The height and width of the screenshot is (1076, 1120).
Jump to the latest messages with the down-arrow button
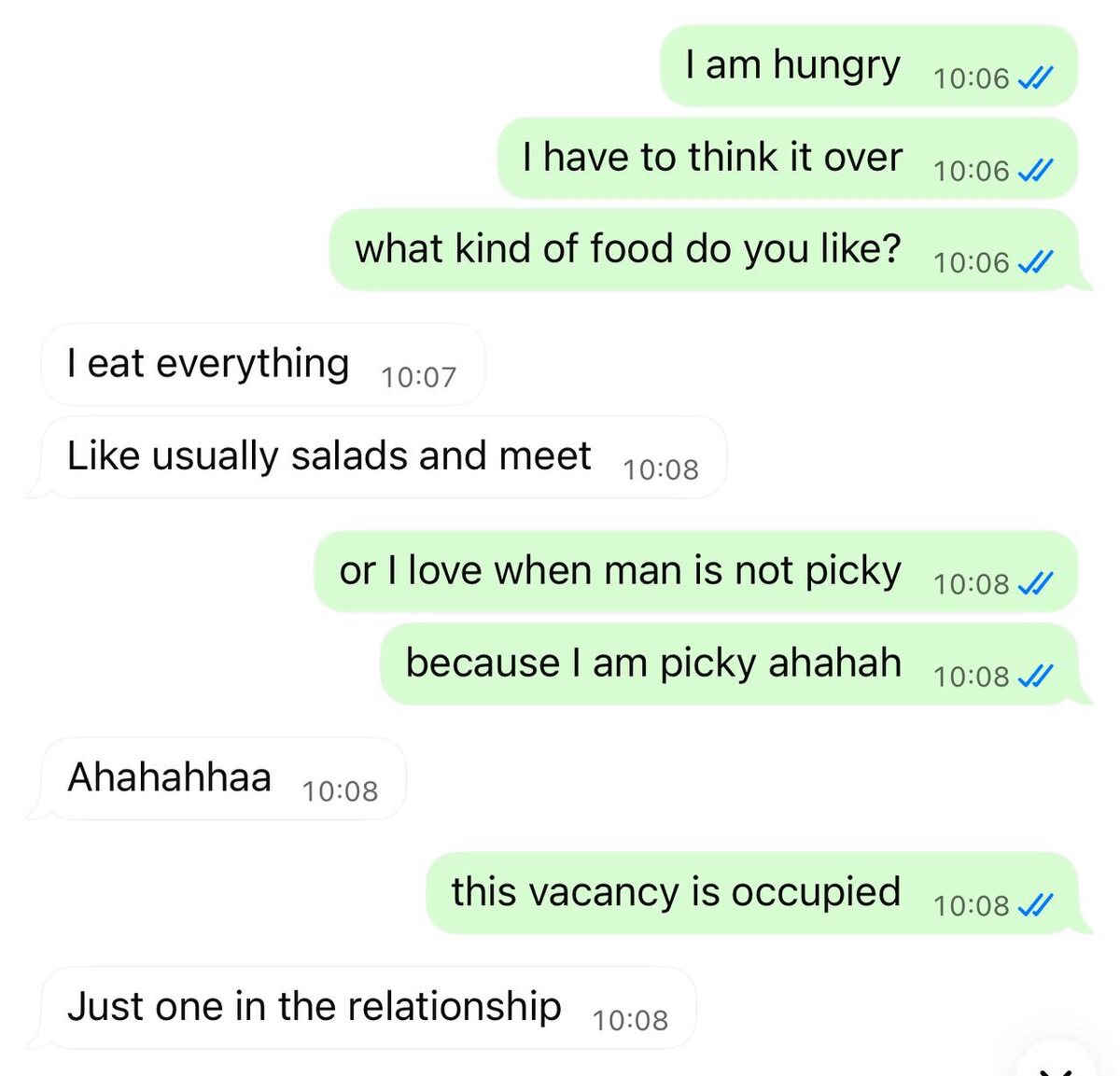(x=1055, y=1065)
